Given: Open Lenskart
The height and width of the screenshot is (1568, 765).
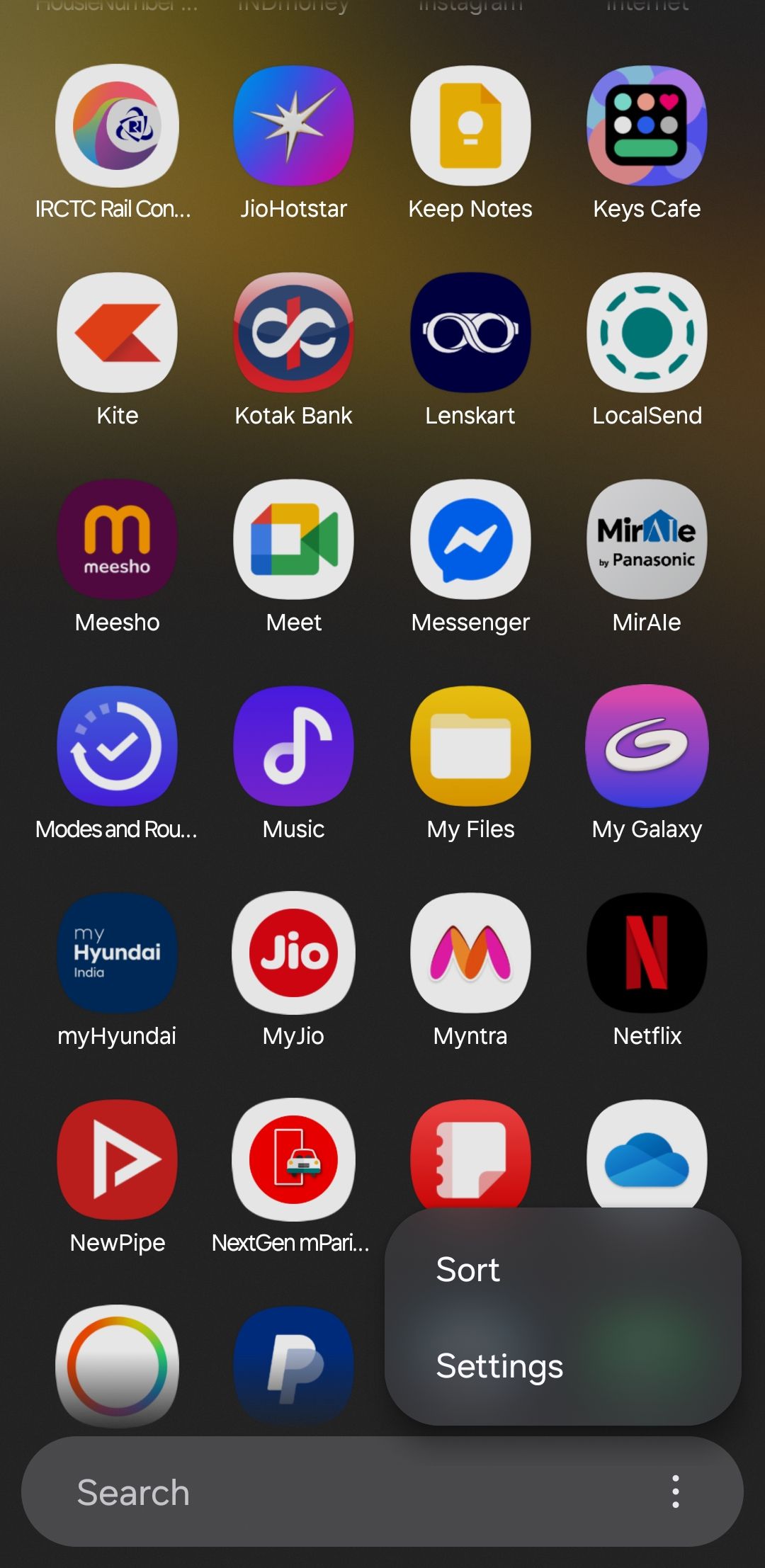Looking at the screenshot, I should click(470, 333).
